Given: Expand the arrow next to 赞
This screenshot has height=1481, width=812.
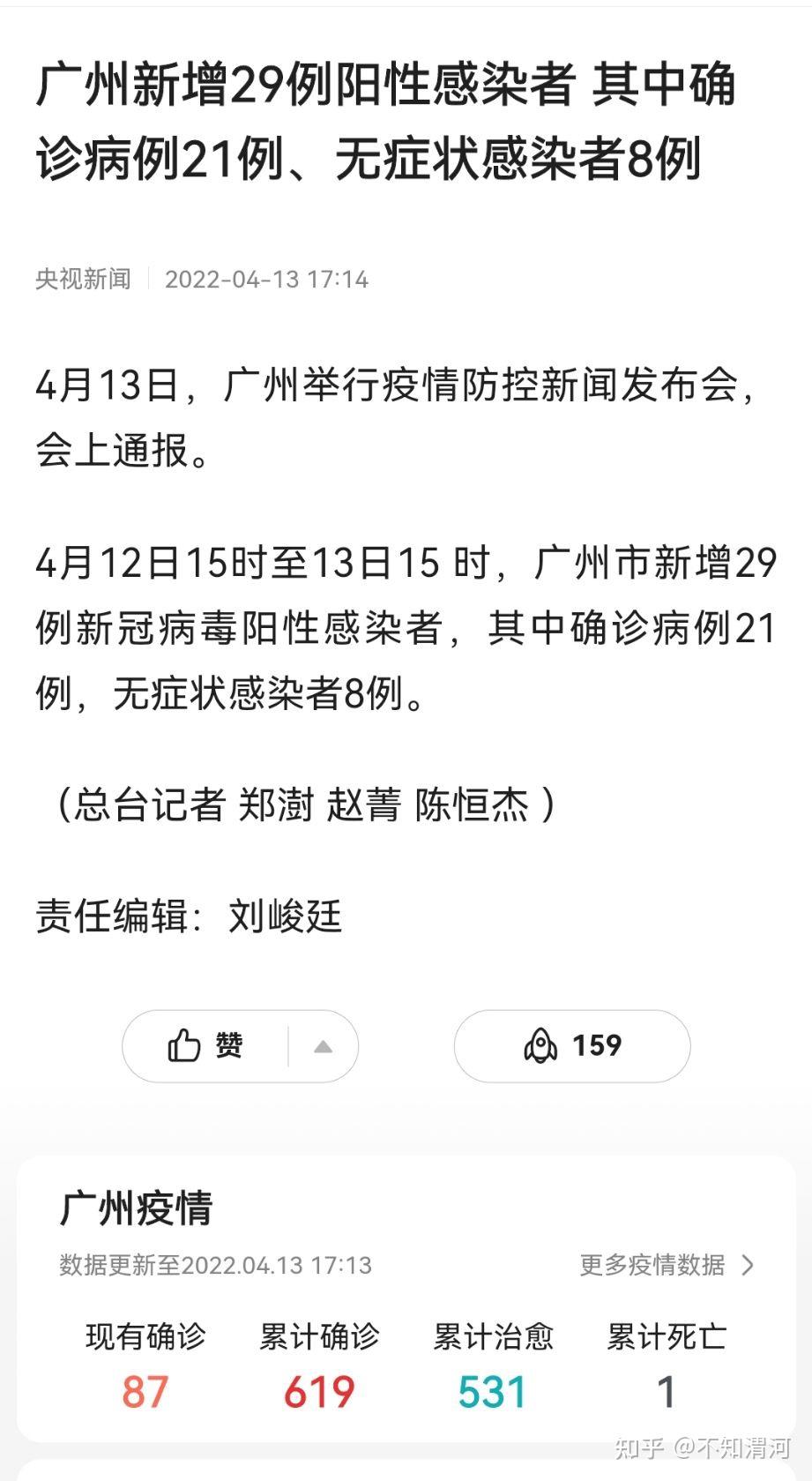Looking at the screenshot, I should coord(323,1046).
